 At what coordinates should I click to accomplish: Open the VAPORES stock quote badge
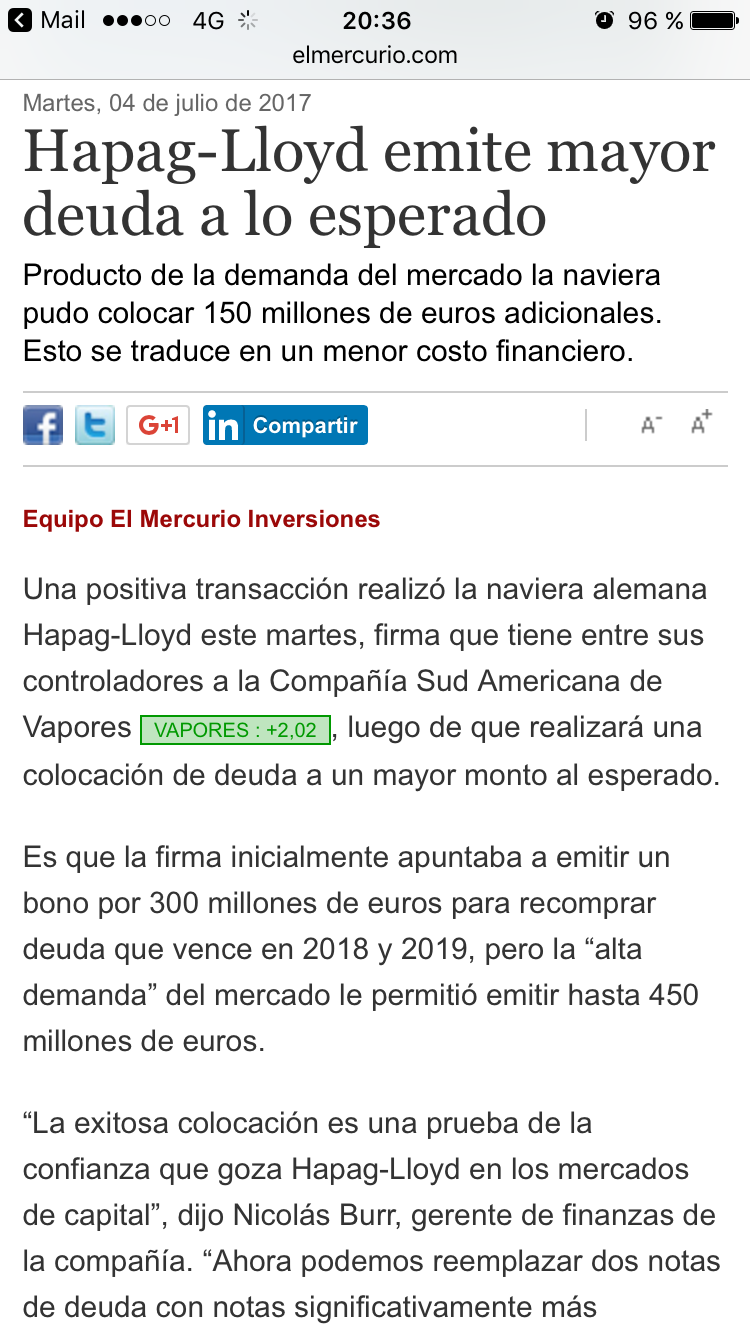[235, 730]
